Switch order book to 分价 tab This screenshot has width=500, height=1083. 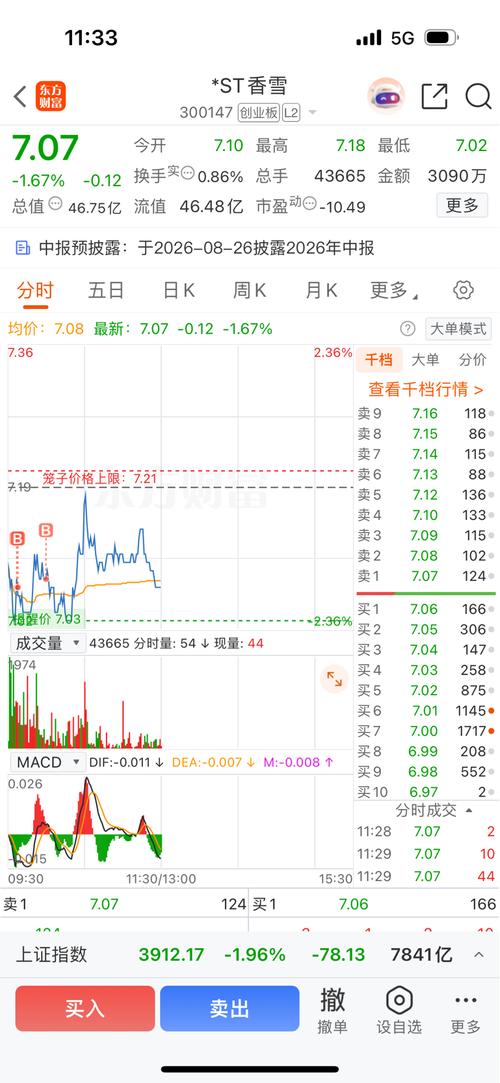472,359
